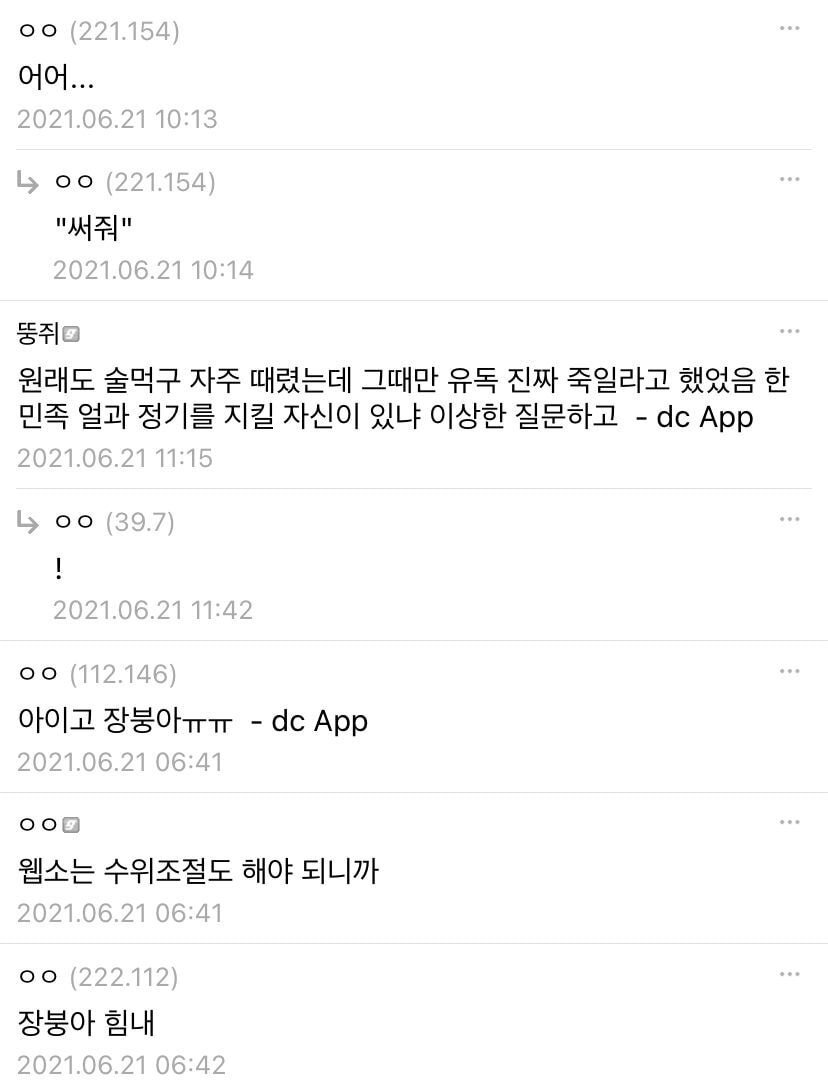
Task: Open the profile of user 뚱쥐
Action: pyautogui.click(x=40, y=332)
